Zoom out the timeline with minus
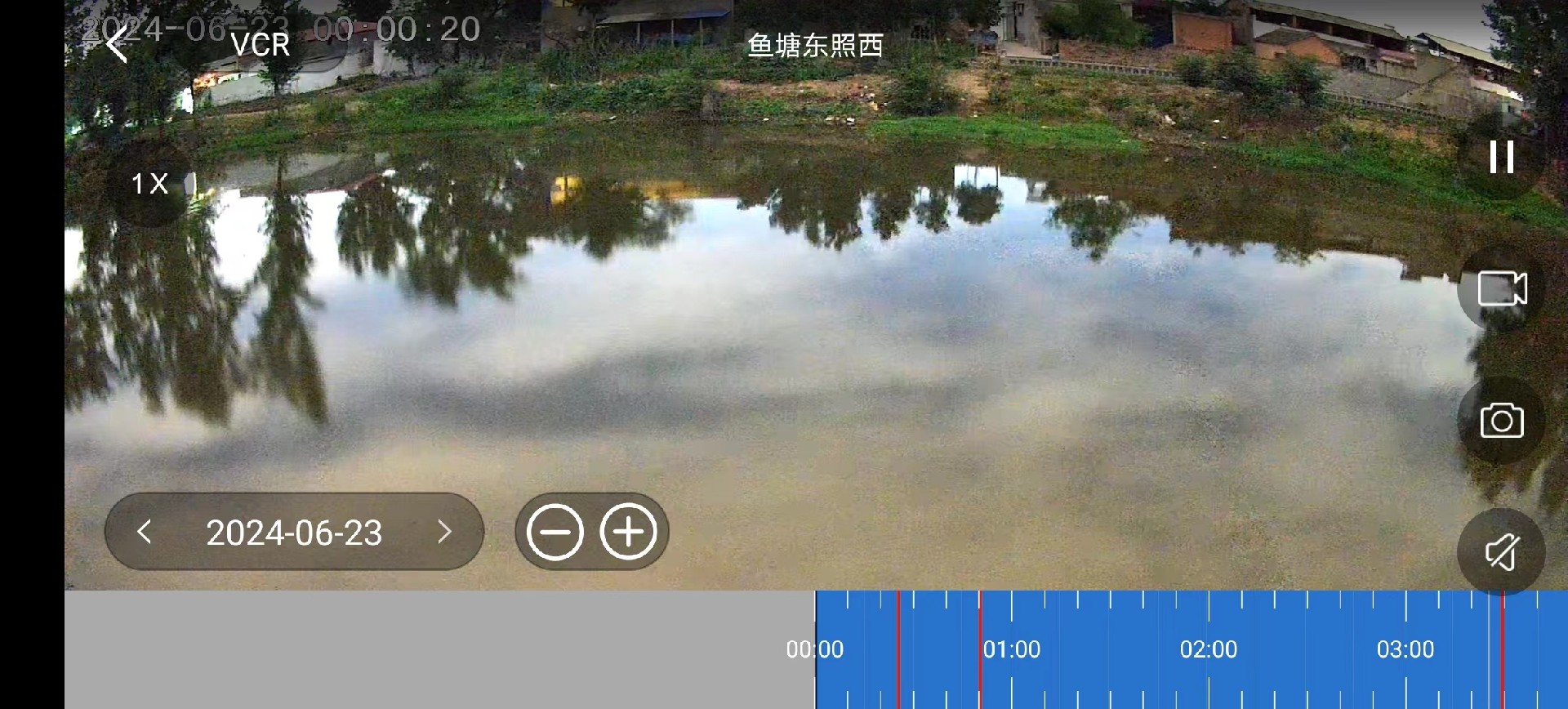Screen dimensions: 1568x709 [555, 533]
